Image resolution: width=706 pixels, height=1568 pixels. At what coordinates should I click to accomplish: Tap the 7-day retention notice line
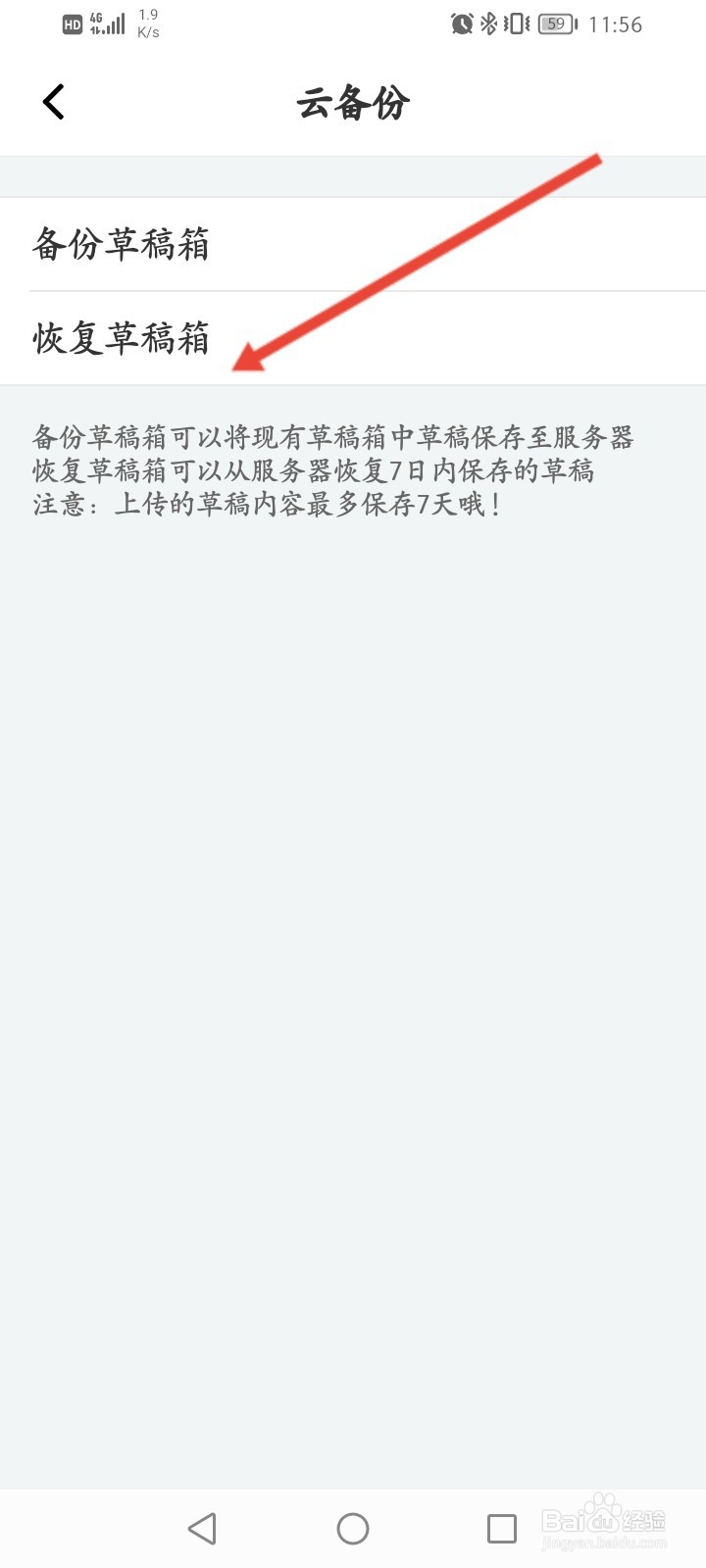click(x=266, y=507)
